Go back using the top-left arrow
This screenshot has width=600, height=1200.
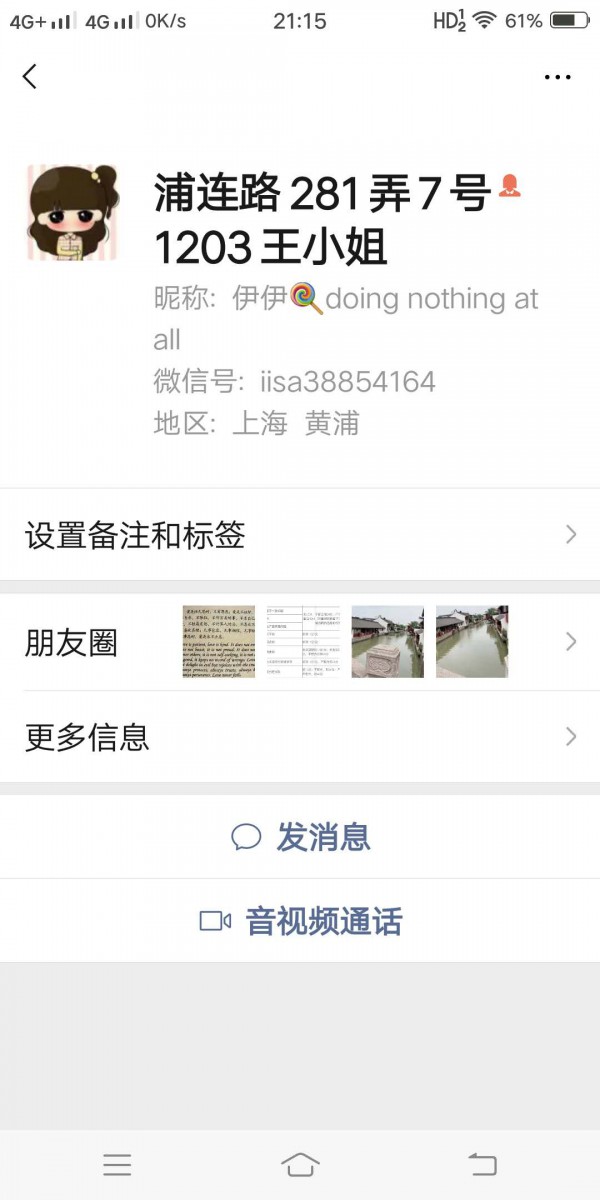[30, 76]
